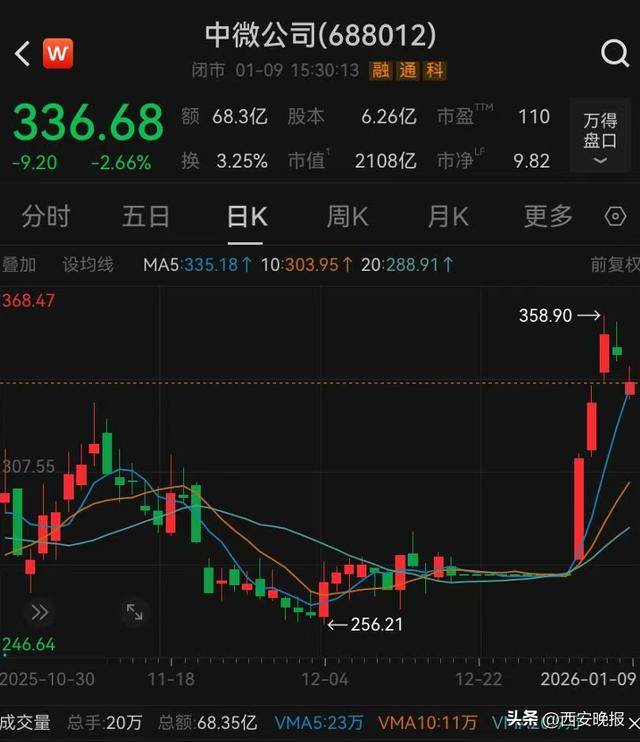The height and width of the screenshot is (742, 640).
Task: Open 设均线 moving average settings
Action: tap(88, 265)
